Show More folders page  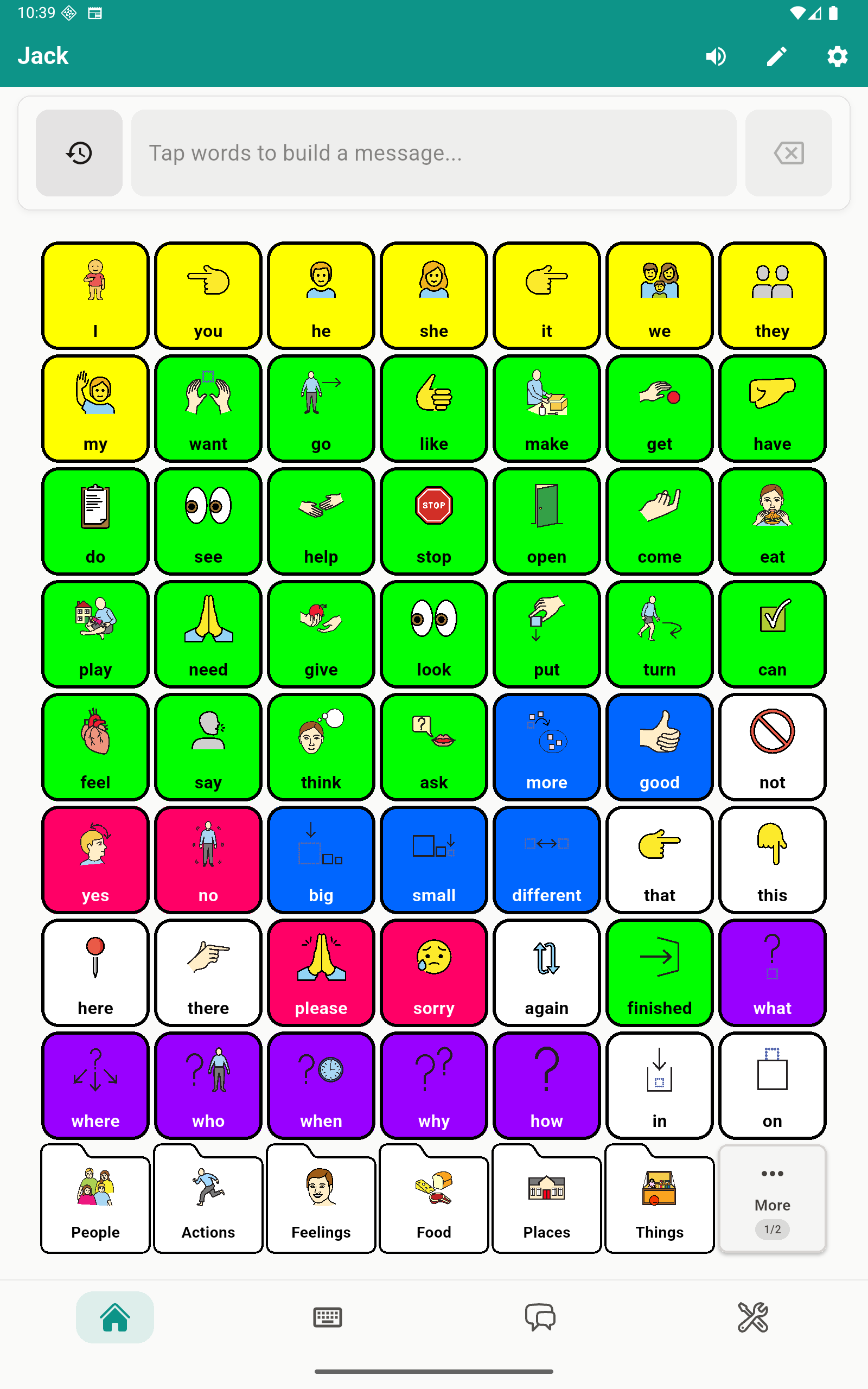click(772, 1200)
